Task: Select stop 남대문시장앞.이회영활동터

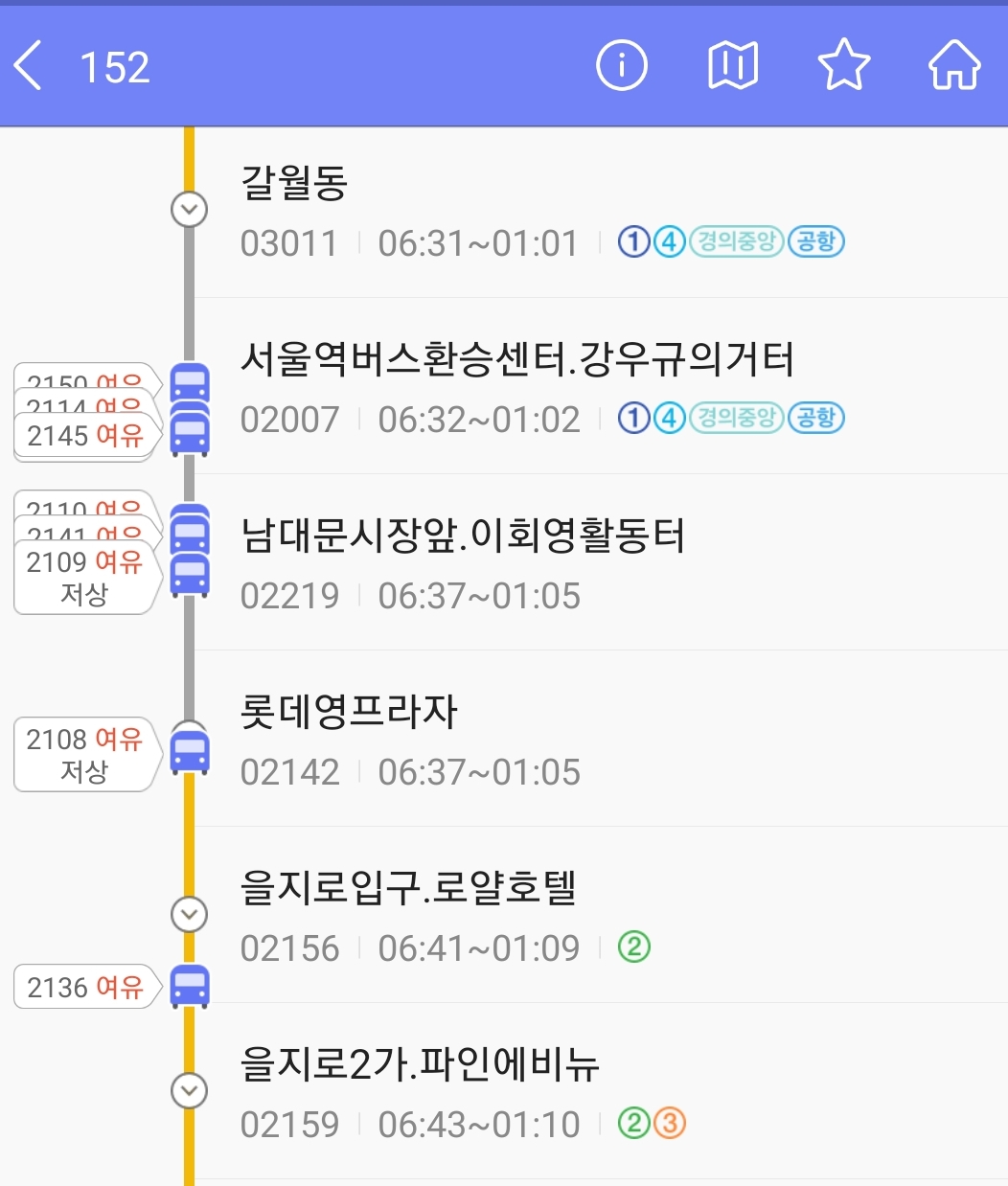Action: click(x=601, y=562)
